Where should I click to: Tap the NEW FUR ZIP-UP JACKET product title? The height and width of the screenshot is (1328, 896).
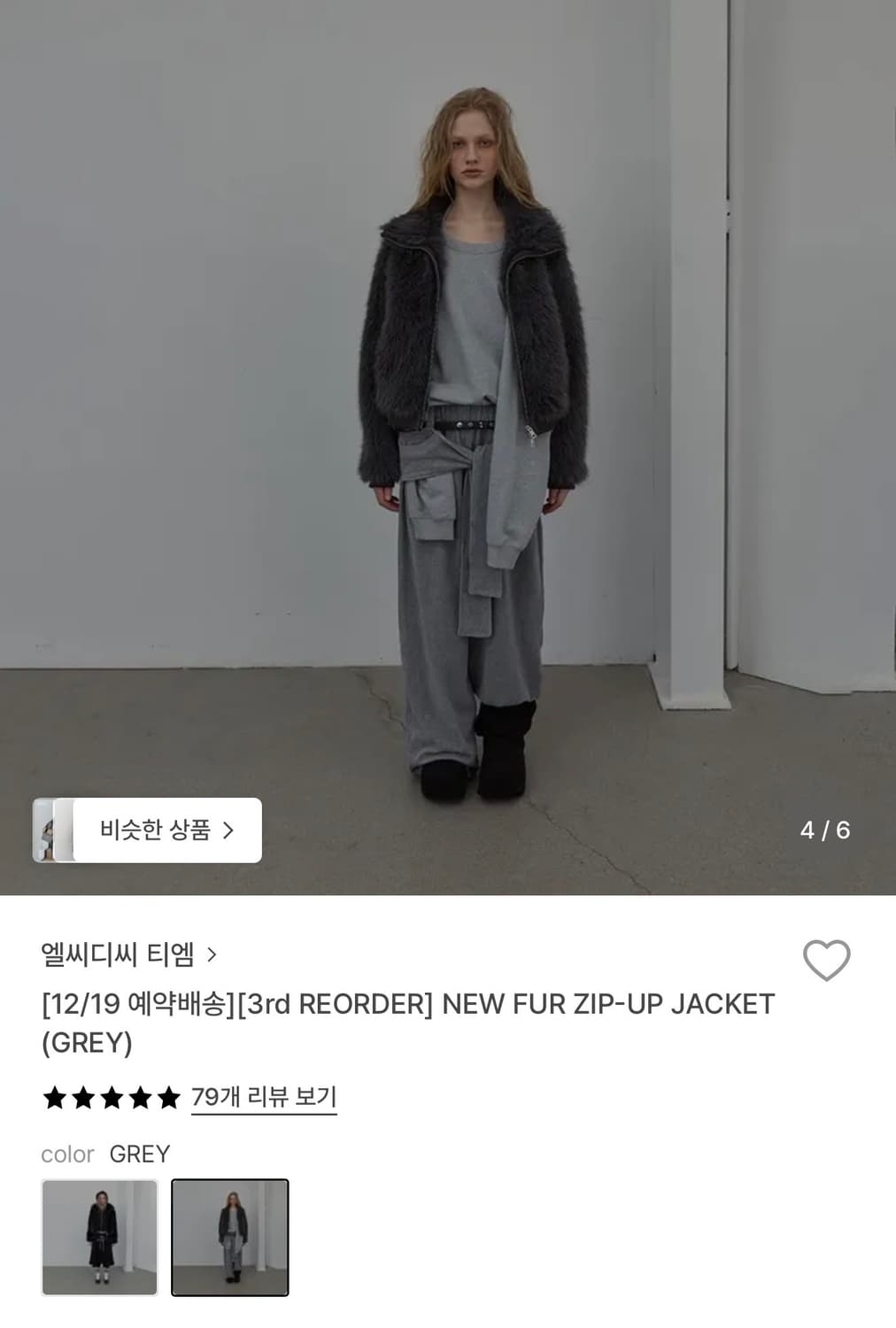[x=407, y=1023]
